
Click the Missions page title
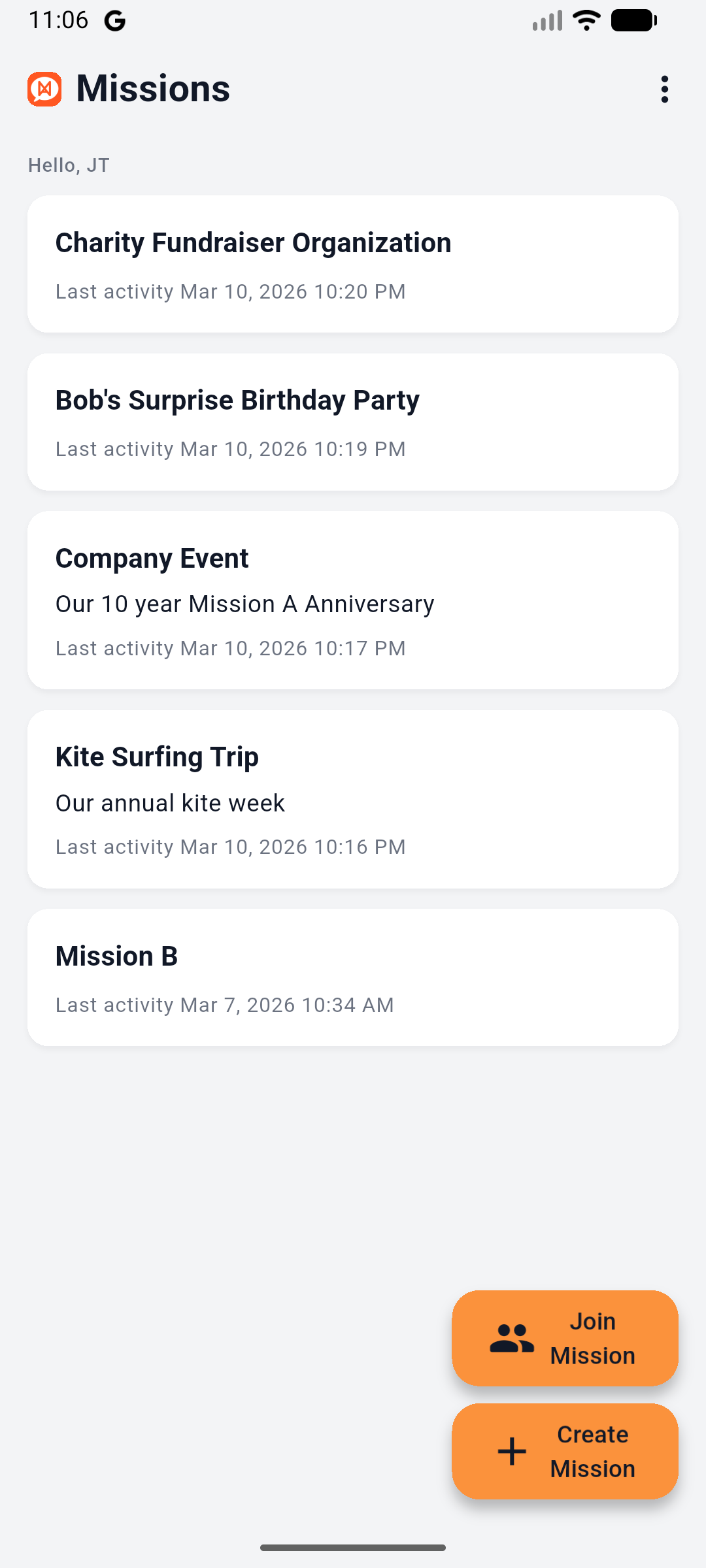(x=153, y=88)
